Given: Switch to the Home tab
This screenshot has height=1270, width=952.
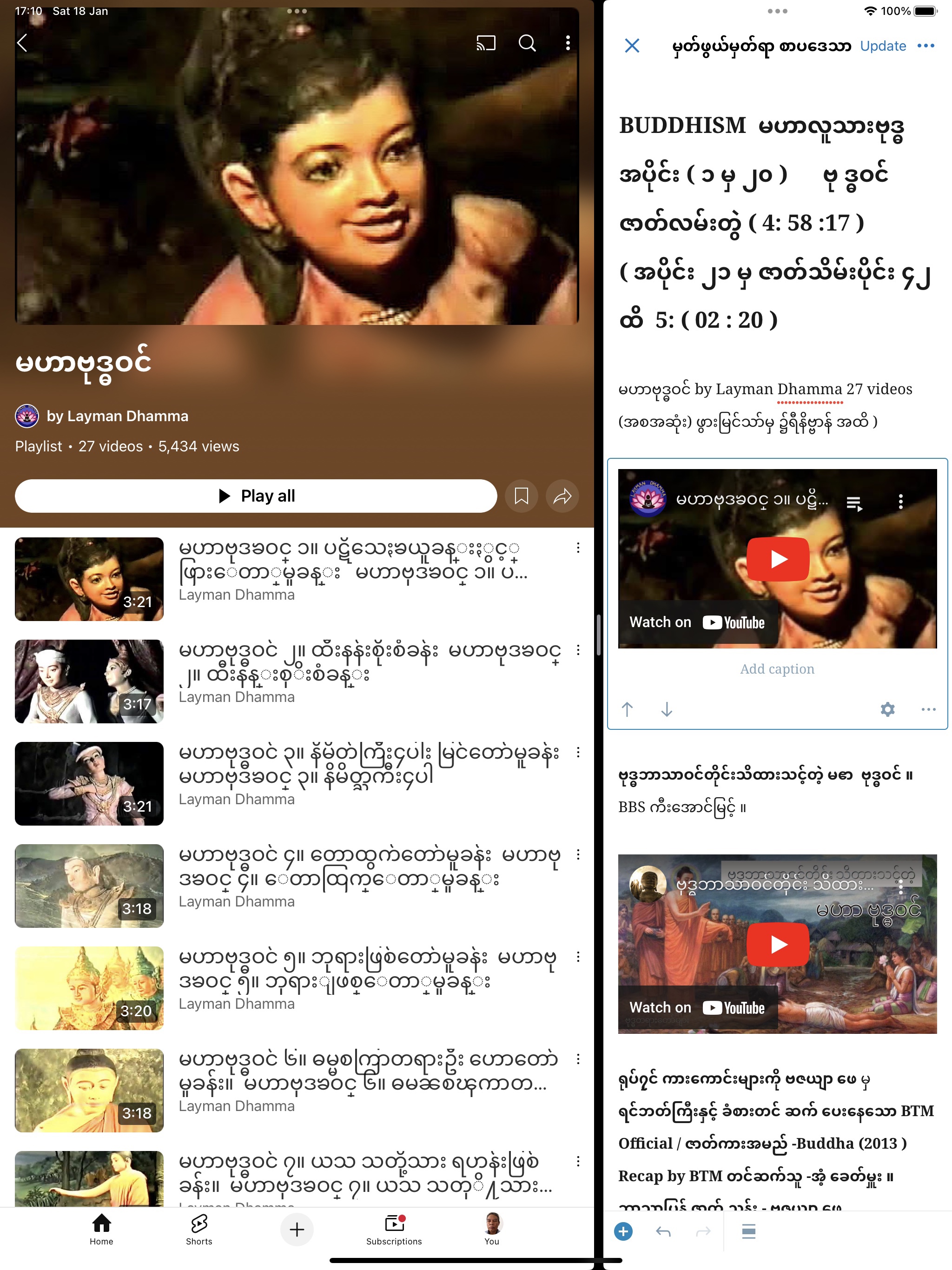Looking at the screenshot, I should (x=101, y=1229).
